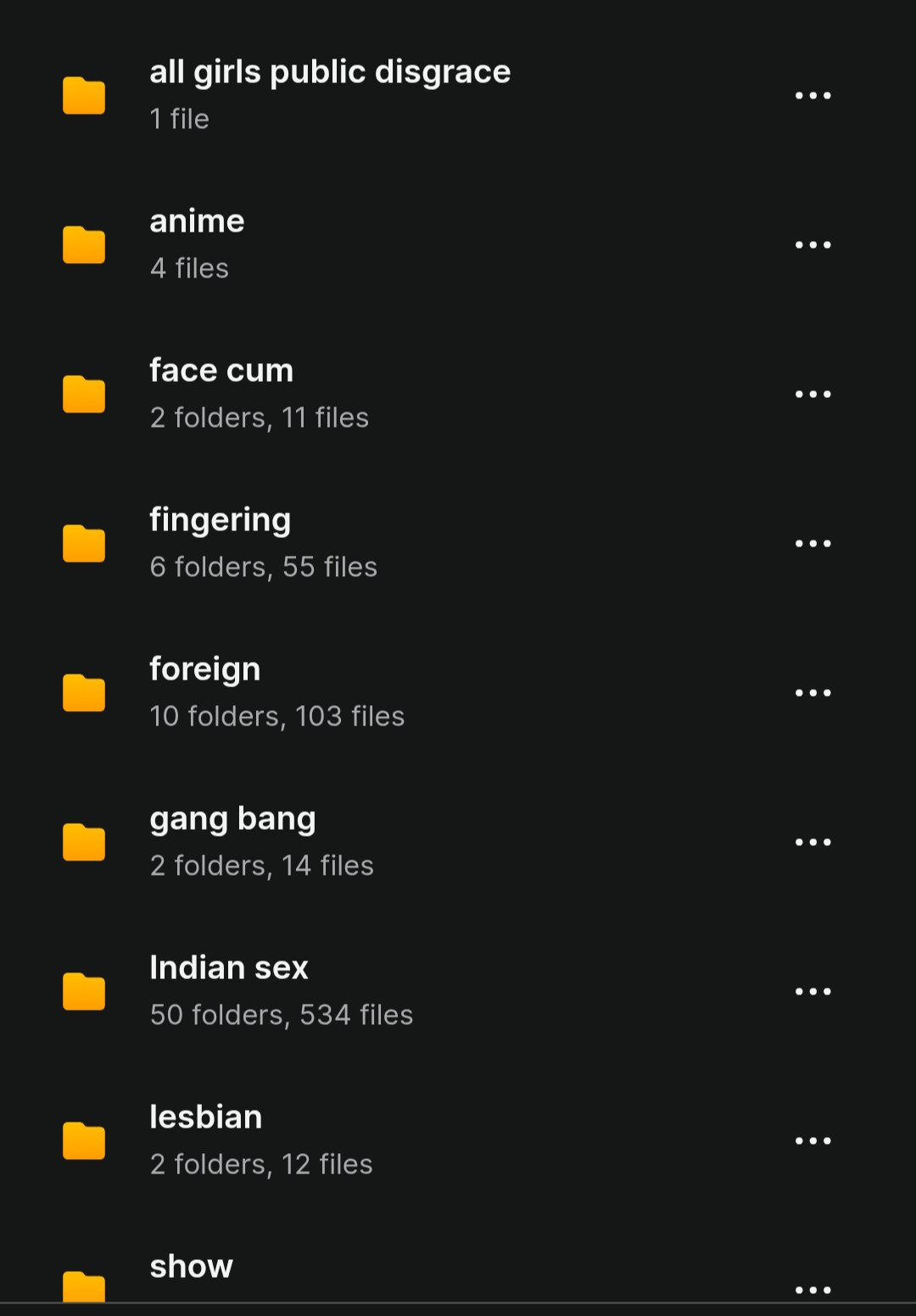Image resolution: width=916 pixels, height=1316 pixels.
Task: Open more options for foreign folder
Action: coord(813,693)
